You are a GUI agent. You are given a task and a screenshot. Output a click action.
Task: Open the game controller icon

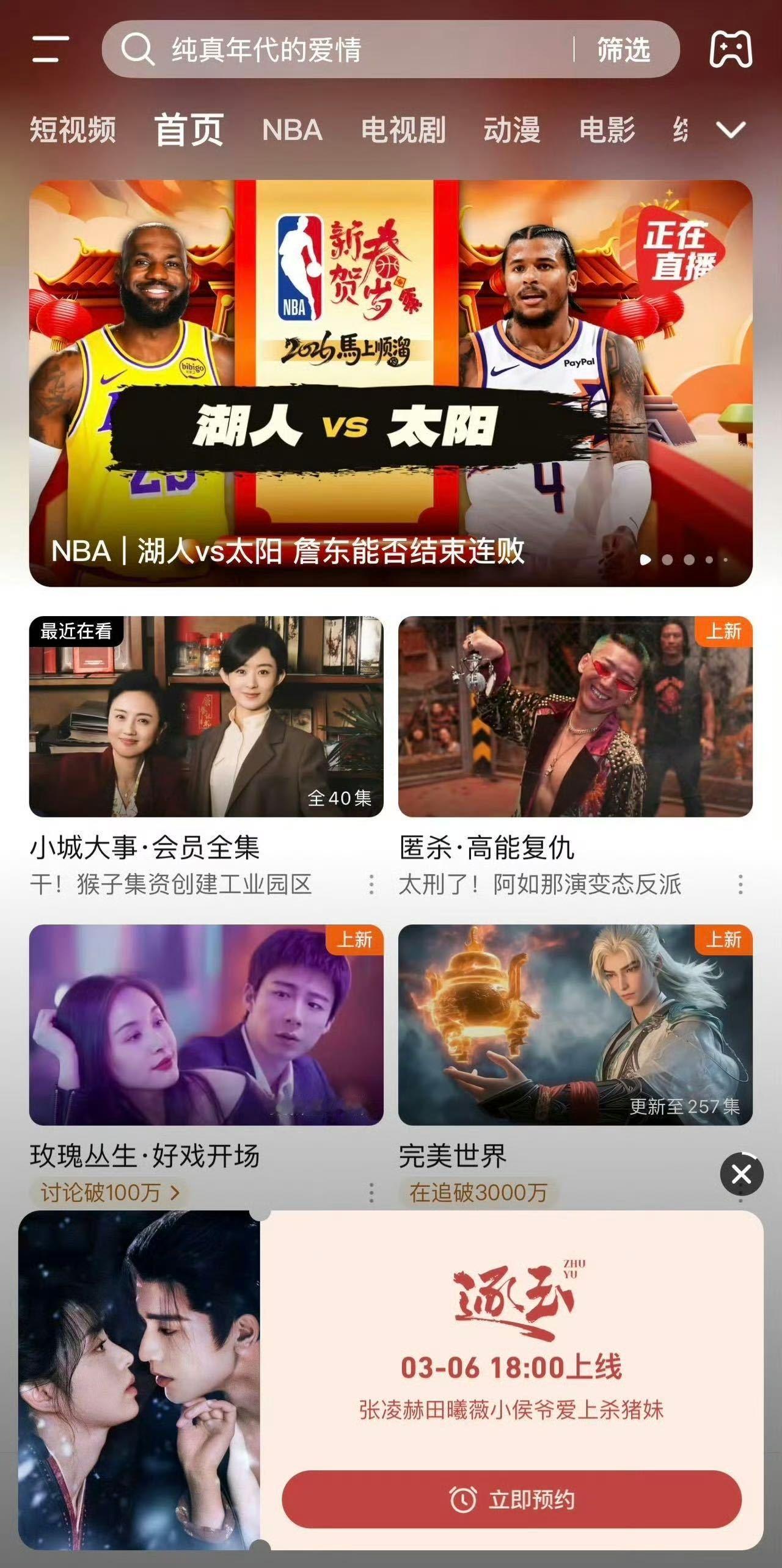click(x=731, y=49)
